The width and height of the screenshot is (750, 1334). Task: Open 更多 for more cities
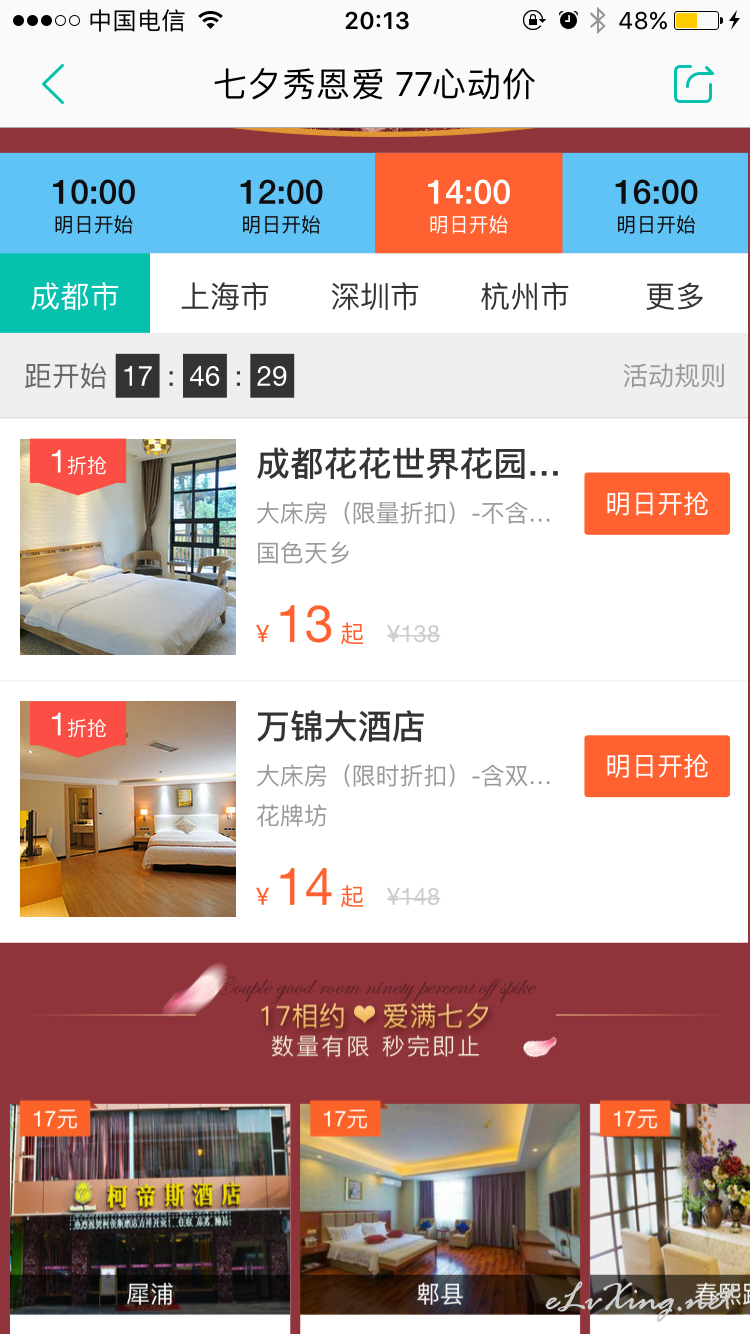pyautogui.click(x=675, y=294)
